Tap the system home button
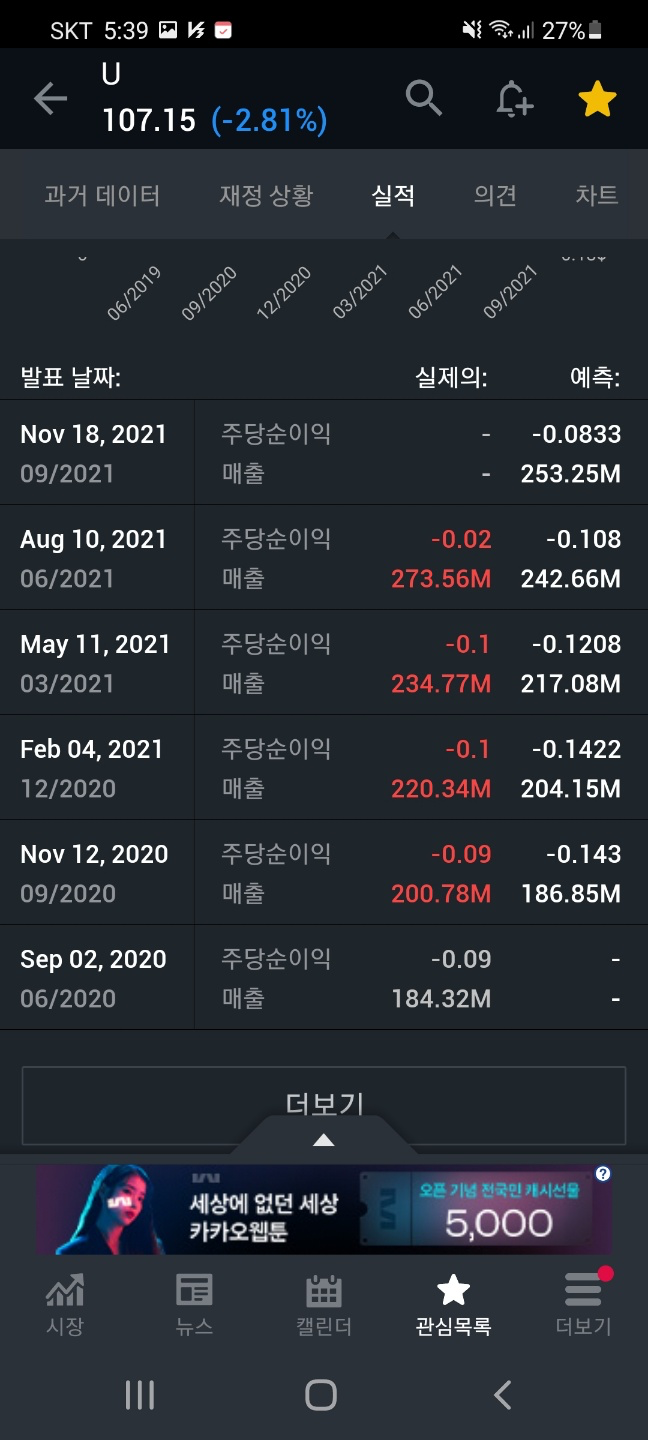The height and width of the screenshot is (1440, 648). [321, 1395]
